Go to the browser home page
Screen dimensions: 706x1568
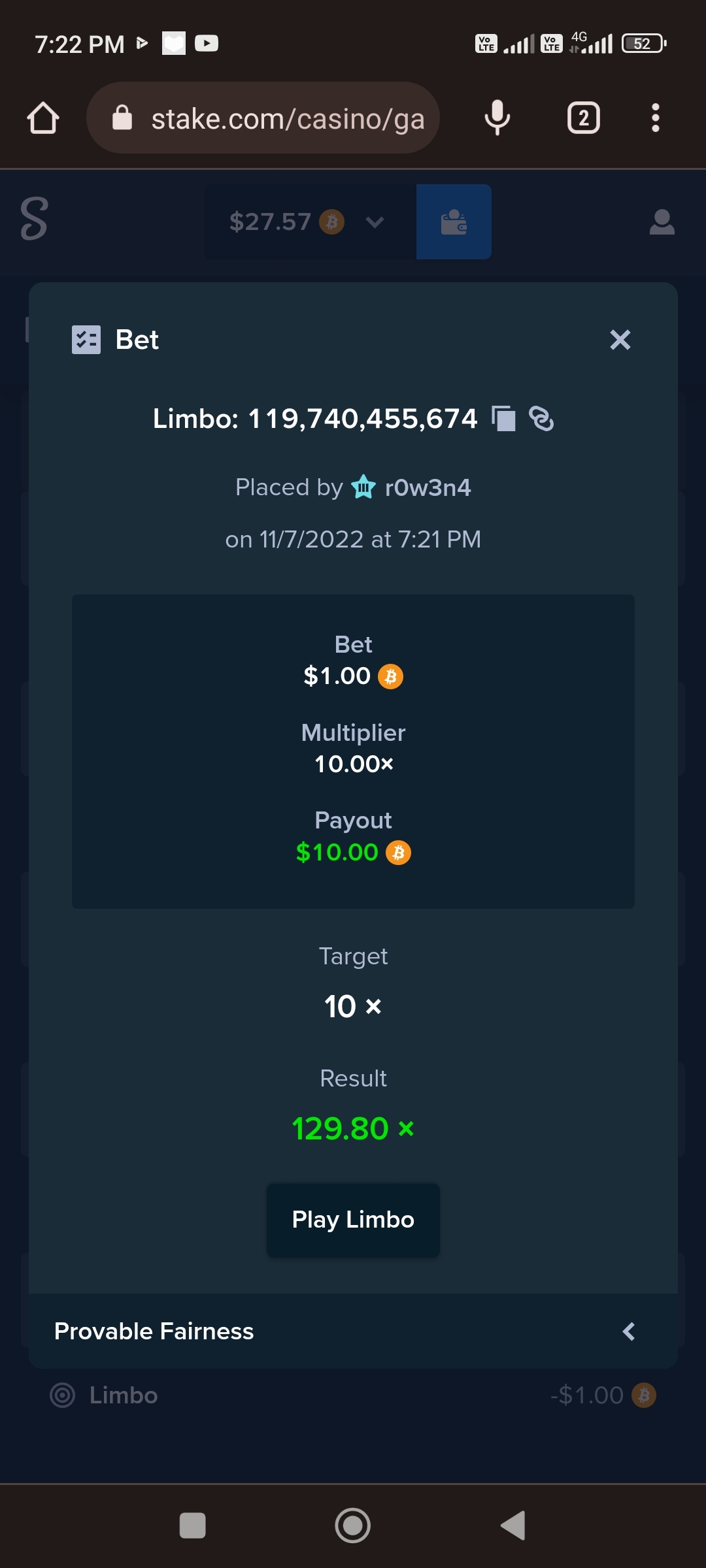(x=43, y=118)
